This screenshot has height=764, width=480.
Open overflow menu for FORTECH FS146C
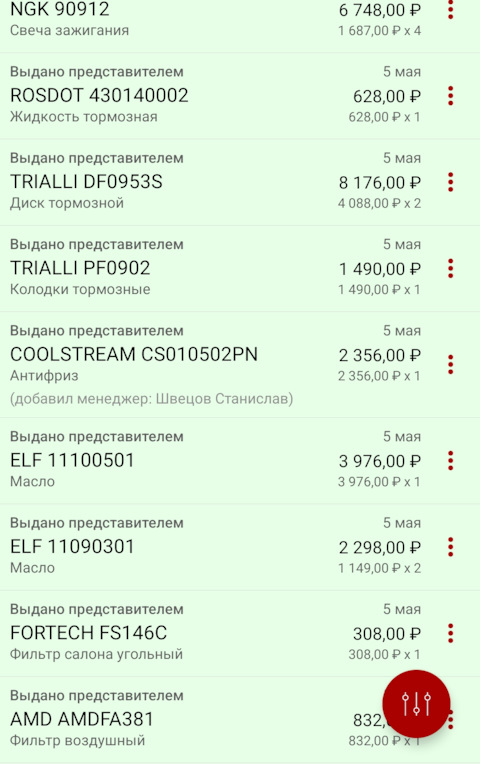451,633
